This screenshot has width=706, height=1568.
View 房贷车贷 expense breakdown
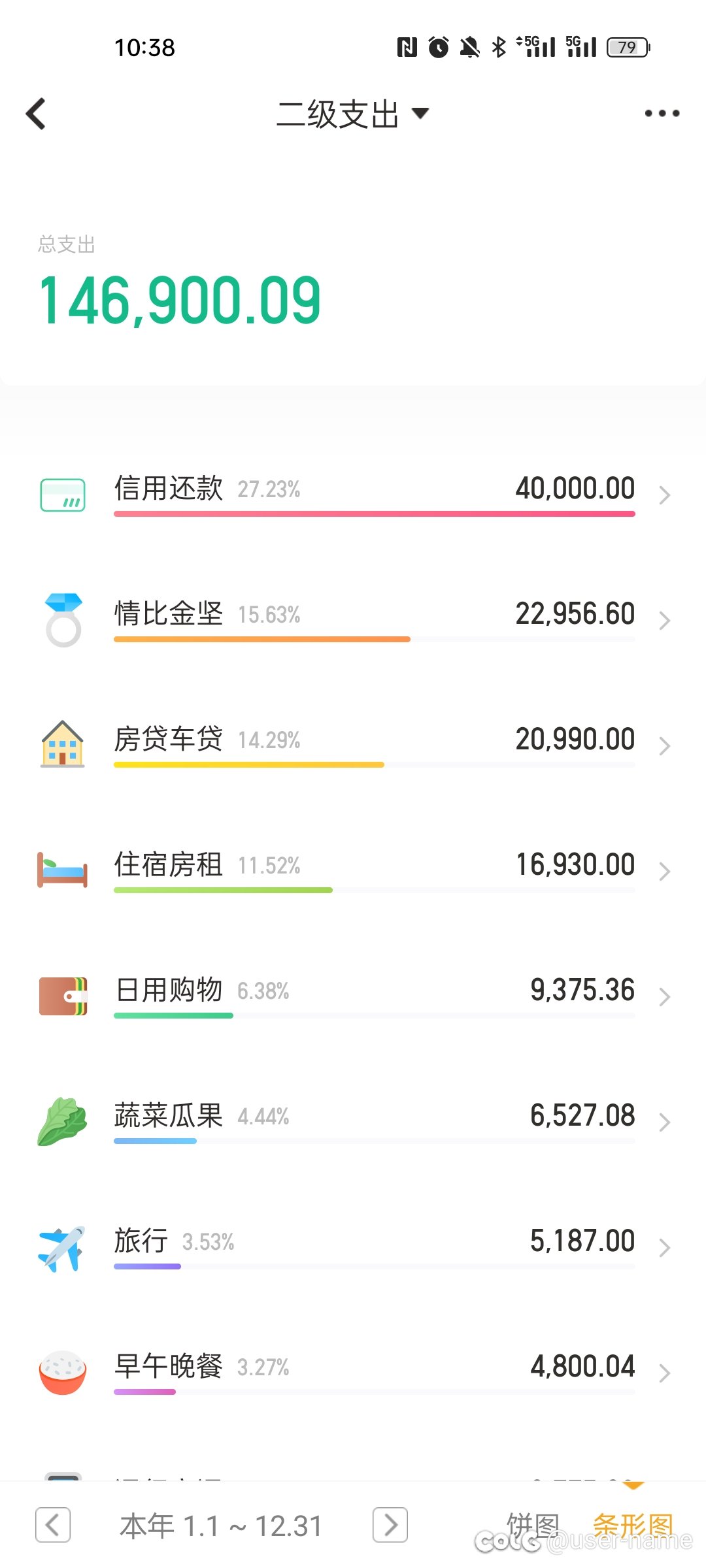pyautogui.click(x=353, y=746)
